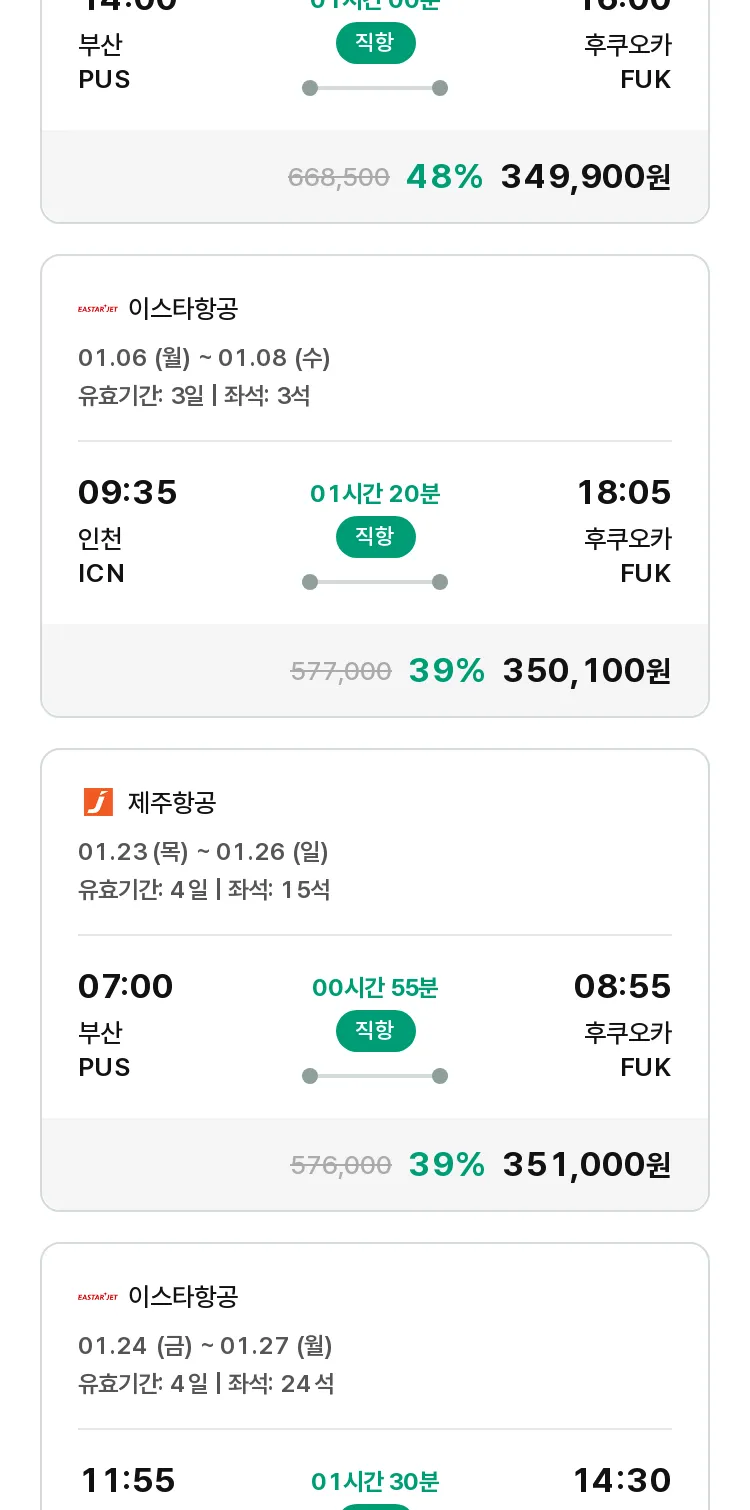Open the Jeju Air 07:00 Busan flight card
The image size is (750, 1510).
(x=375, y=980)
